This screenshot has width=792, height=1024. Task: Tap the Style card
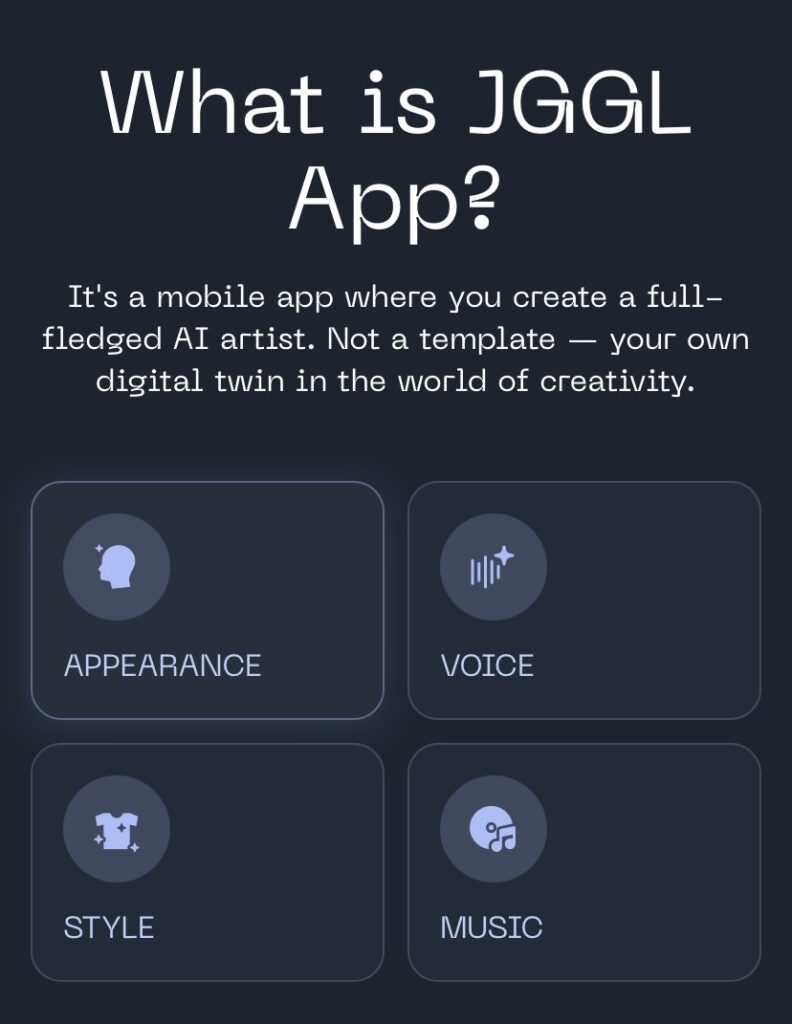207,862
